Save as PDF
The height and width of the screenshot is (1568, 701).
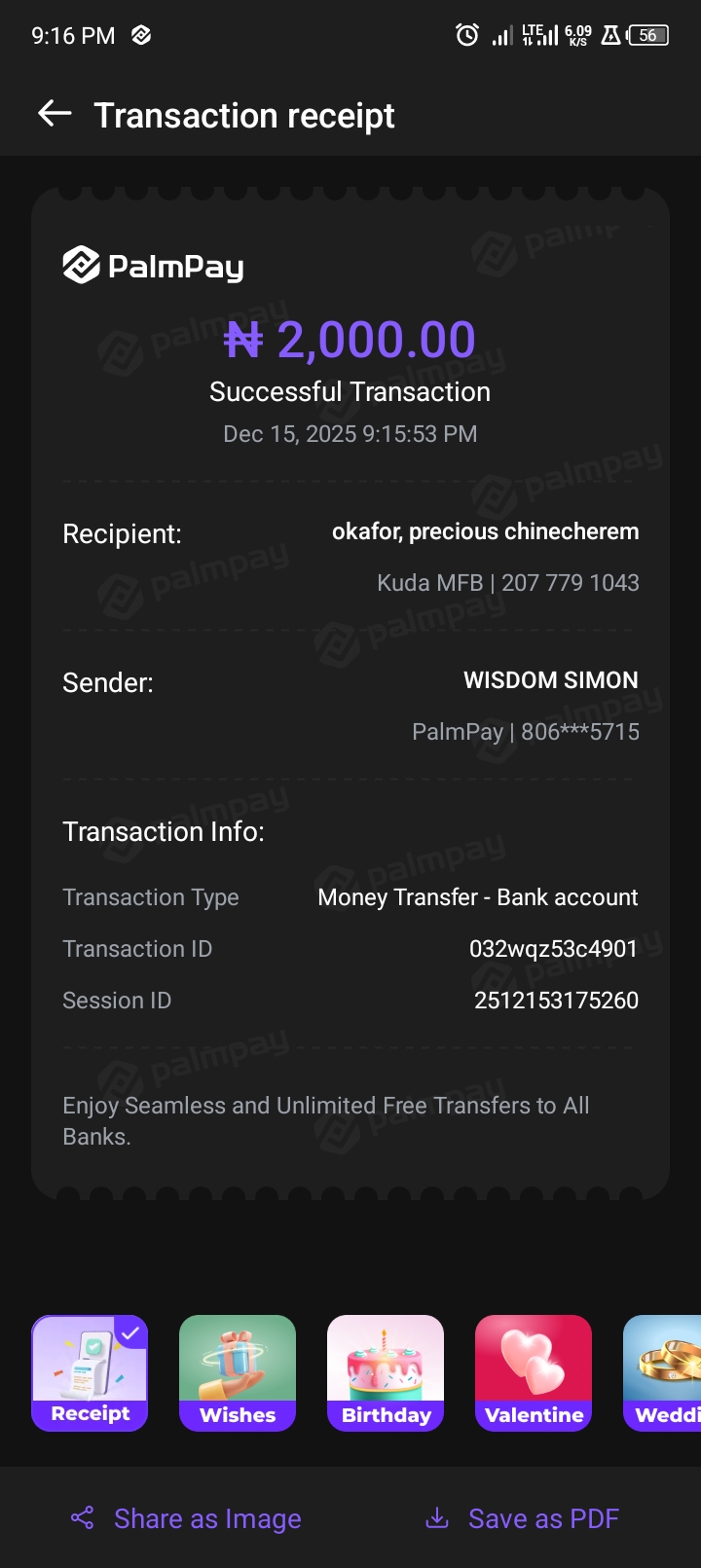523,1518
